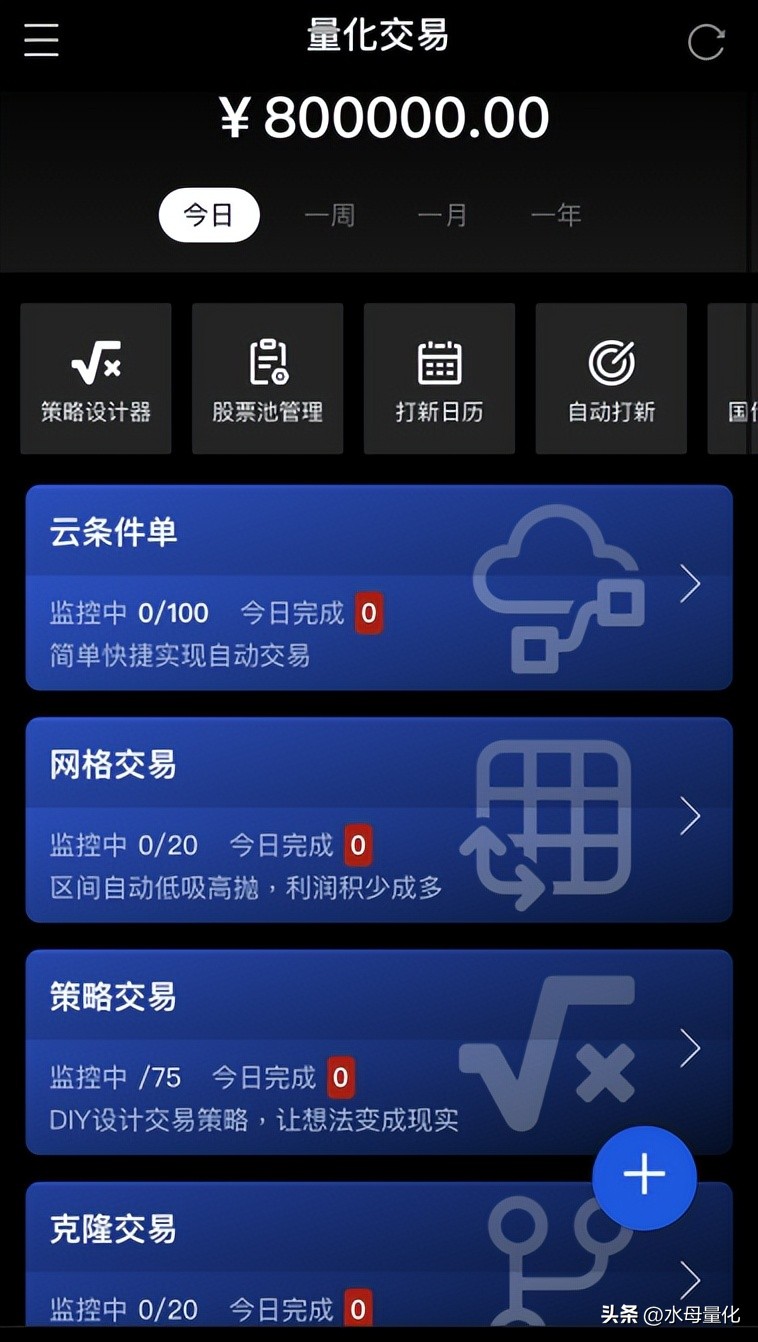Switch to the 一年 (year) view
The width and height of the screenshot is (758, 1342).
coord(556,215)
